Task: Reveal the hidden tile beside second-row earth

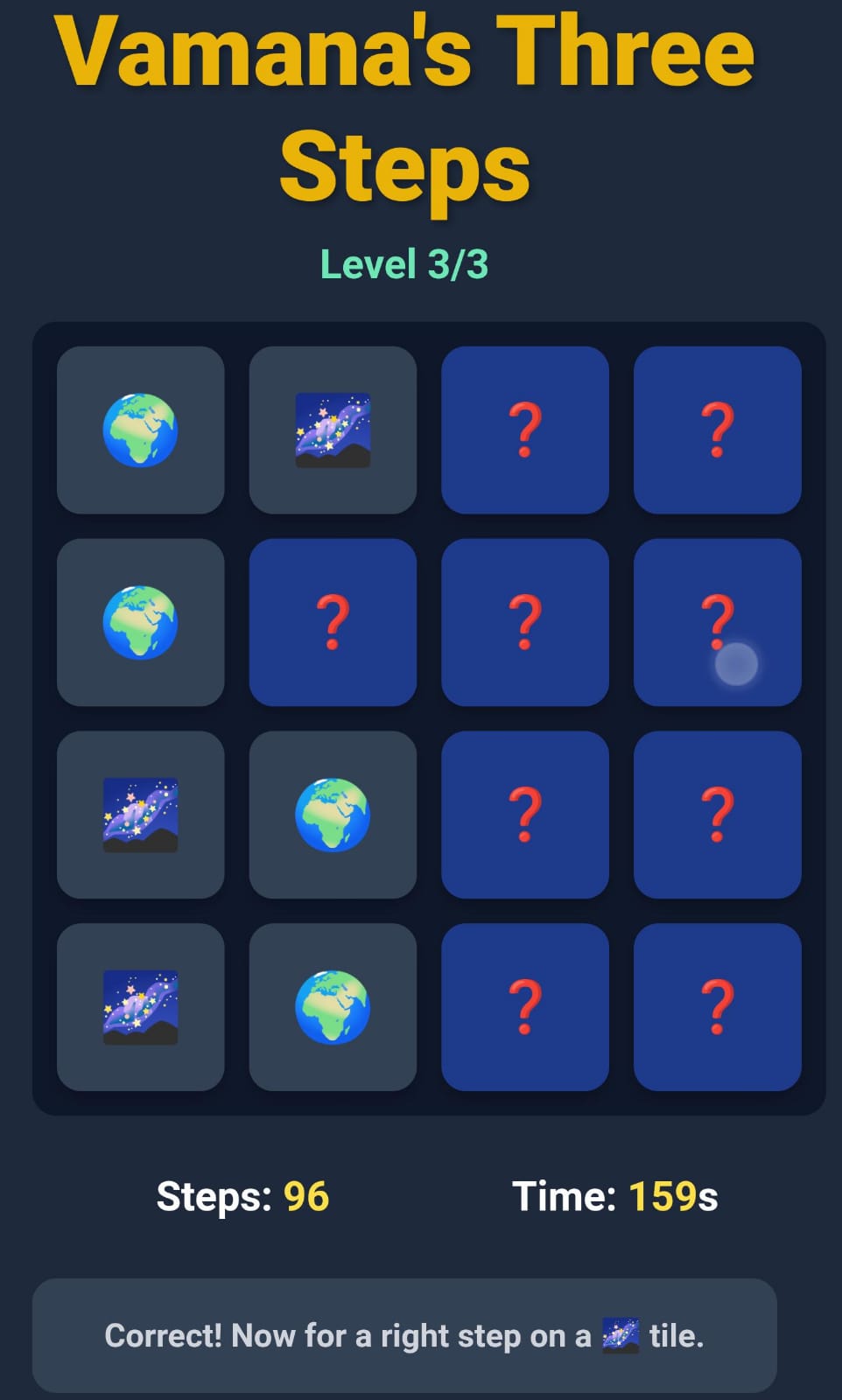Action: click(333, 622)
